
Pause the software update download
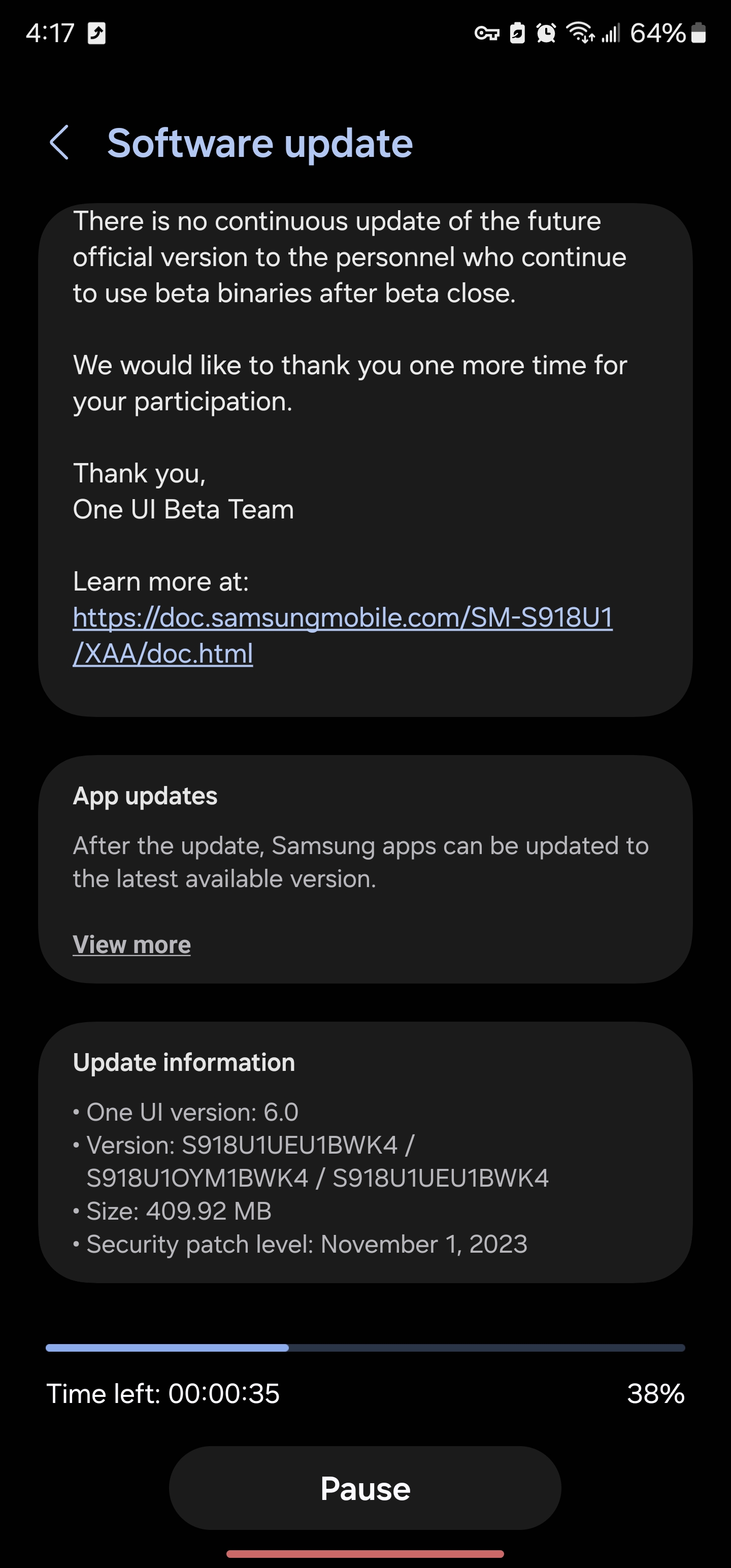pyautogui.click(x=365, y=1489)
